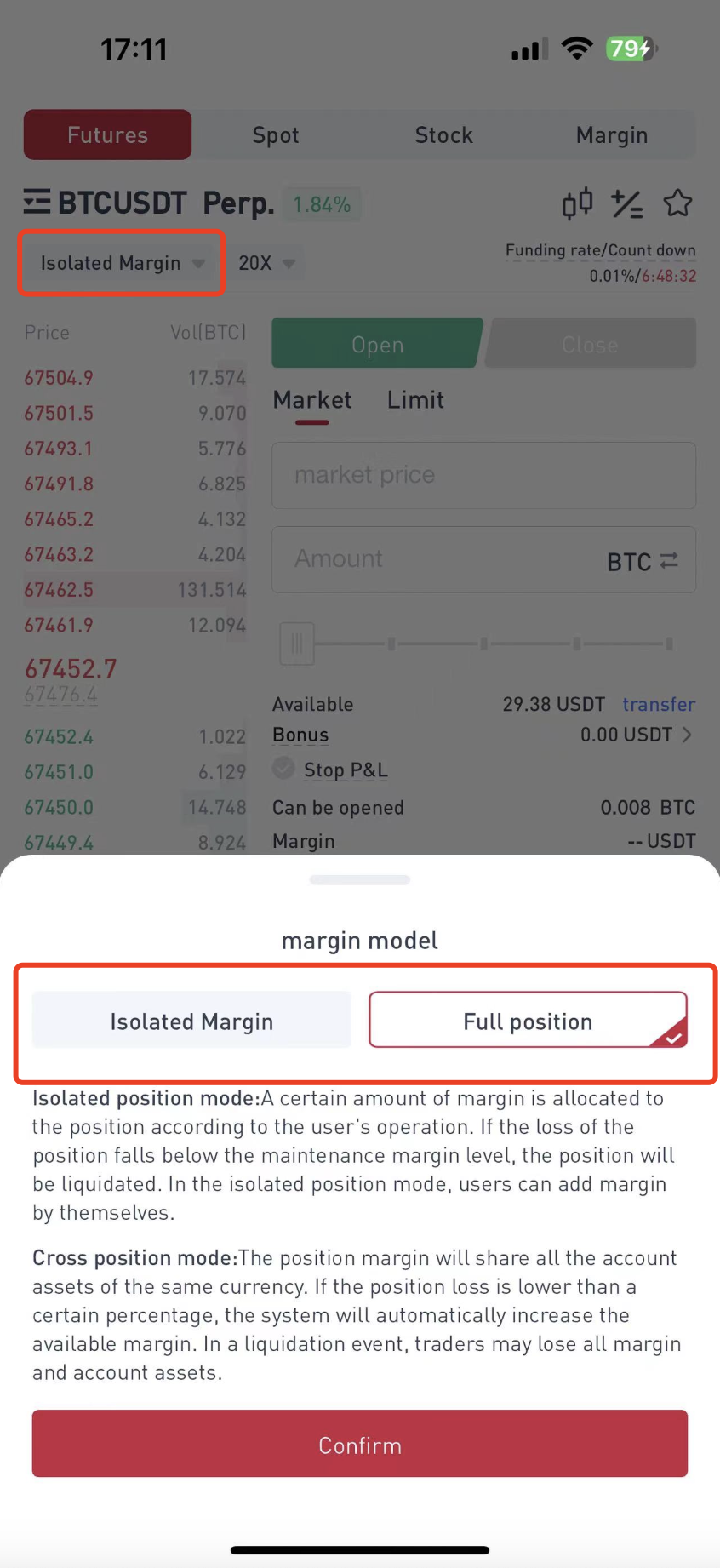Add BTCUSDT to favorites with the star
The image size is (720, 1568).
click(x=677, y=203)
